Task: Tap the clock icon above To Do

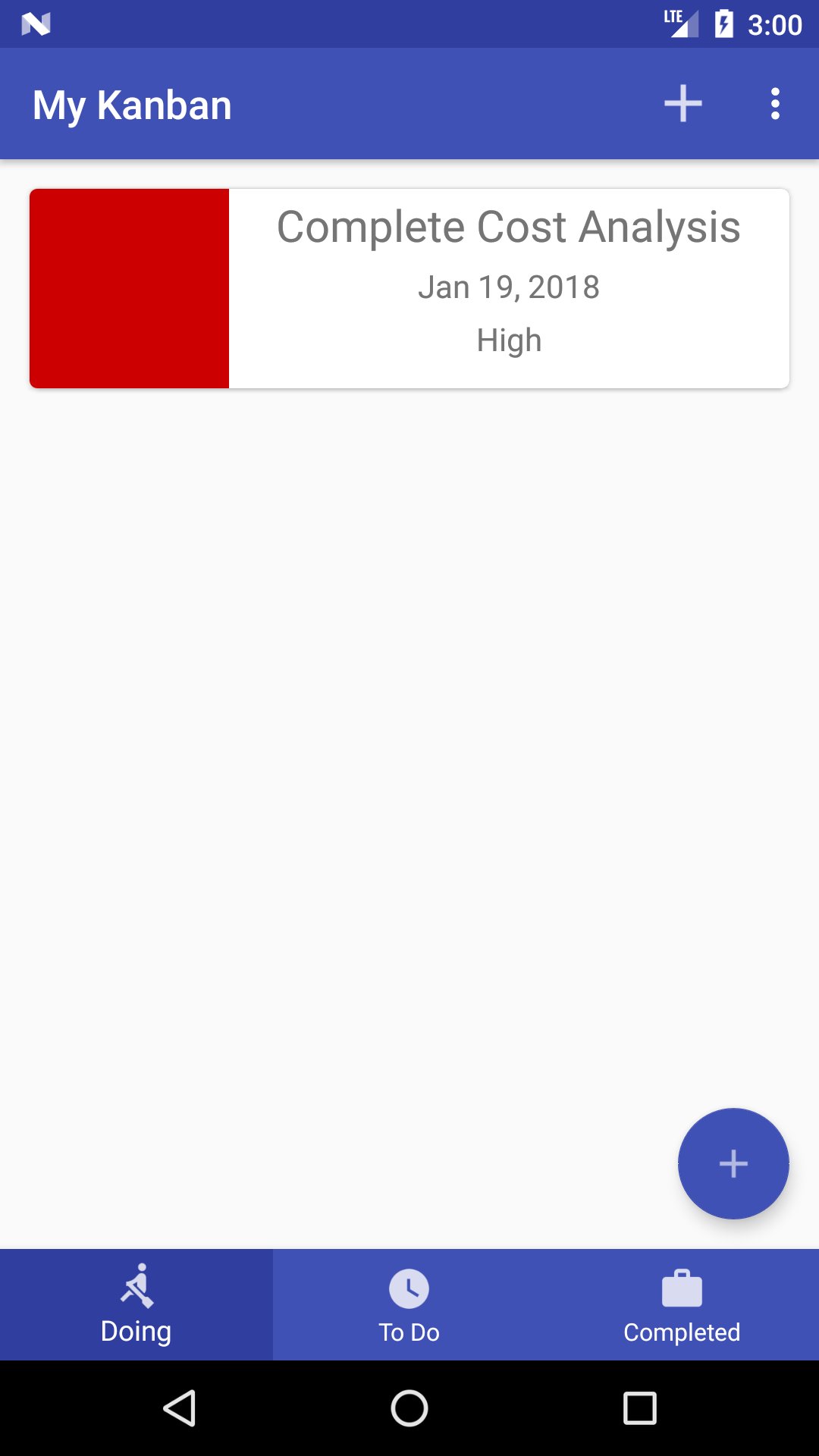Action: [x=409, y=1287]
